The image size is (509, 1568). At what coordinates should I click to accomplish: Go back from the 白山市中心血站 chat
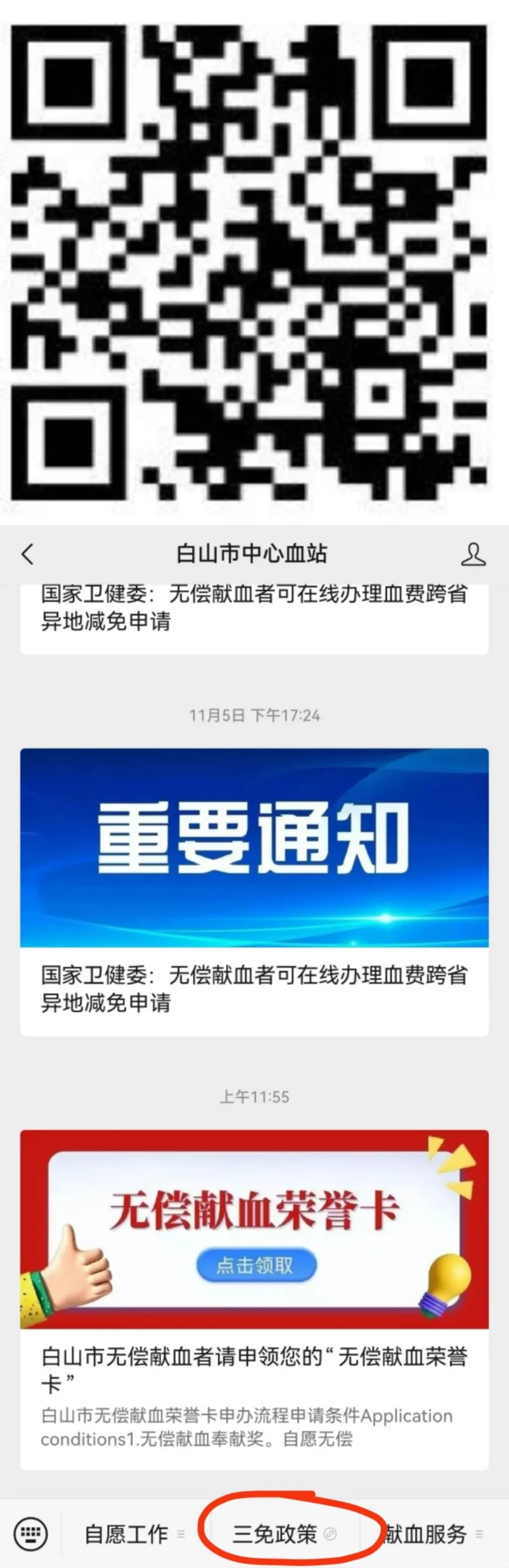(x=27, y=554)
